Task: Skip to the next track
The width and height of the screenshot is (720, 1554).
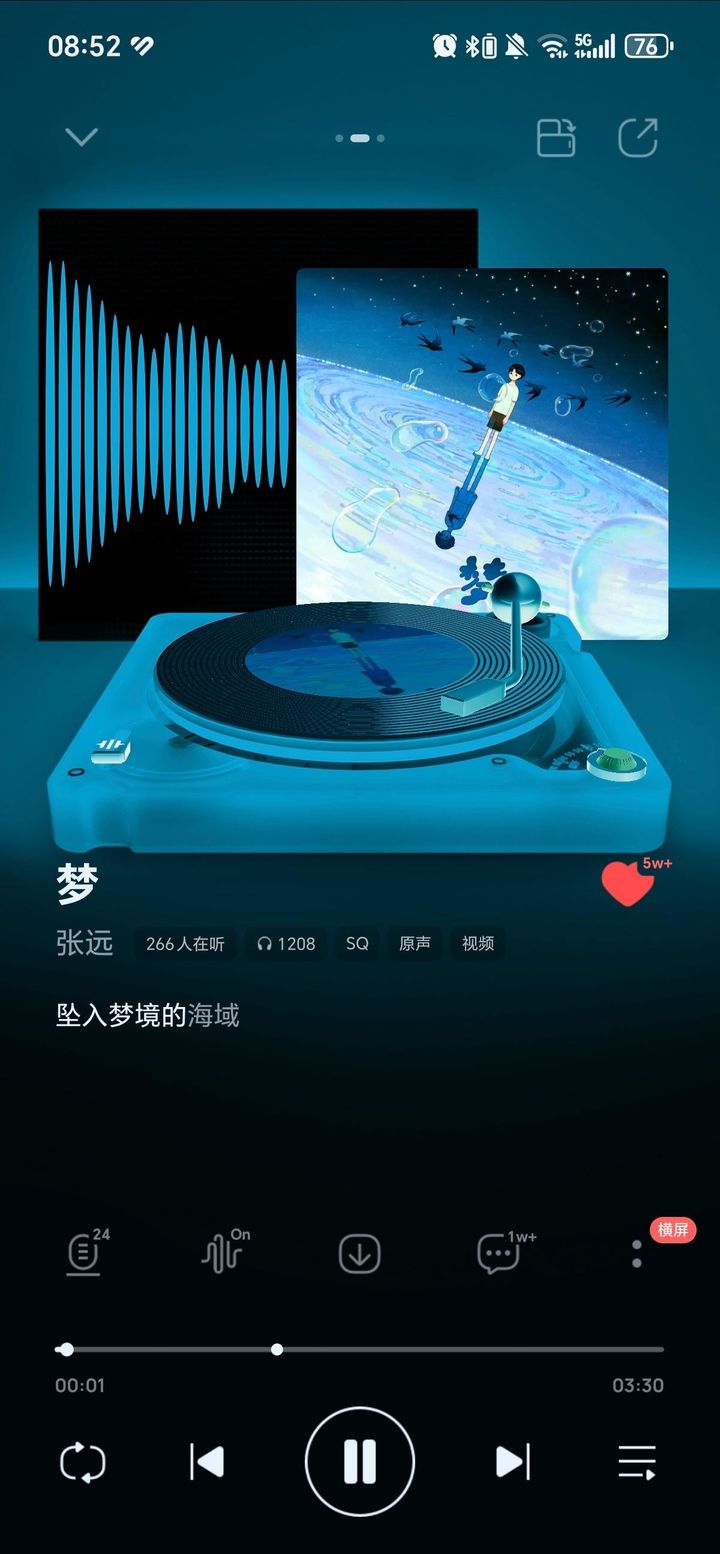Action: (x=513, y=1462)
